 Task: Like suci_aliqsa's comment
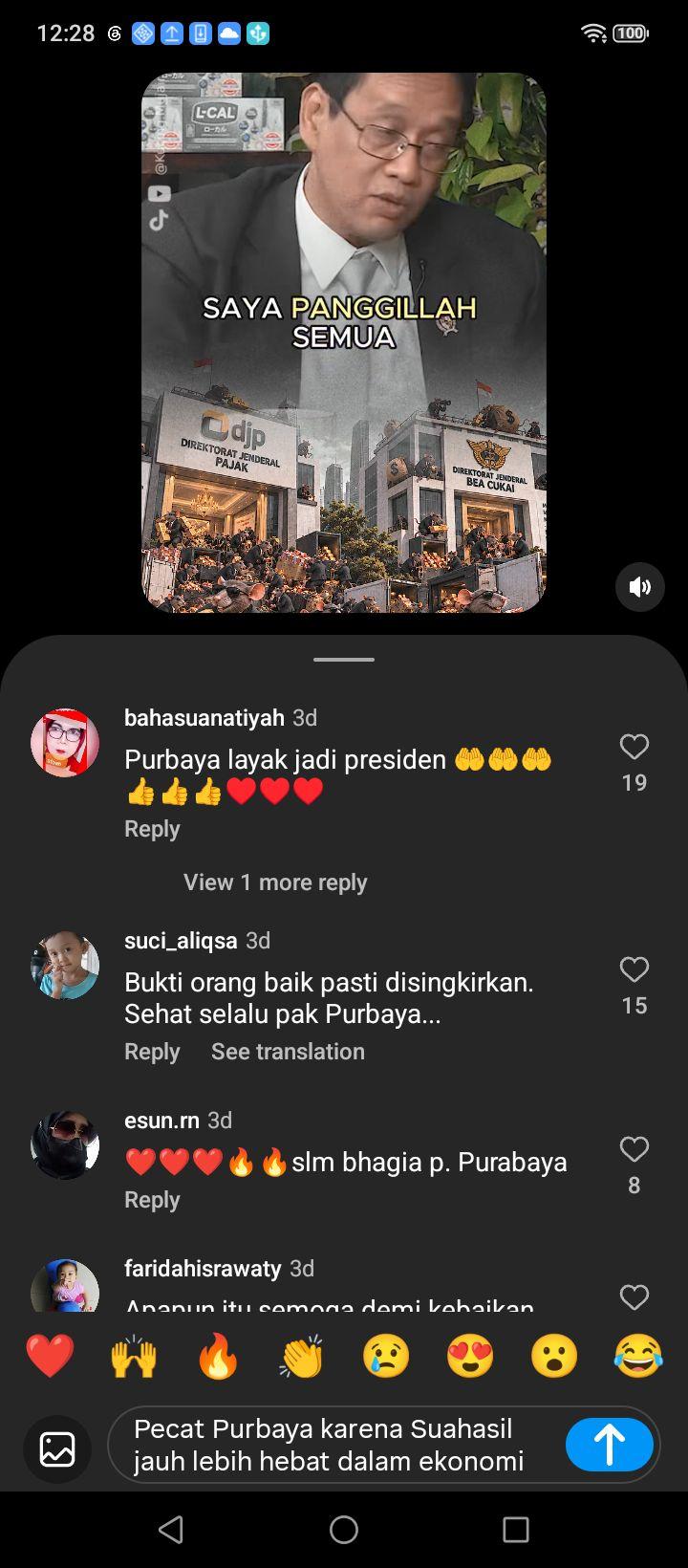[634, 969]
